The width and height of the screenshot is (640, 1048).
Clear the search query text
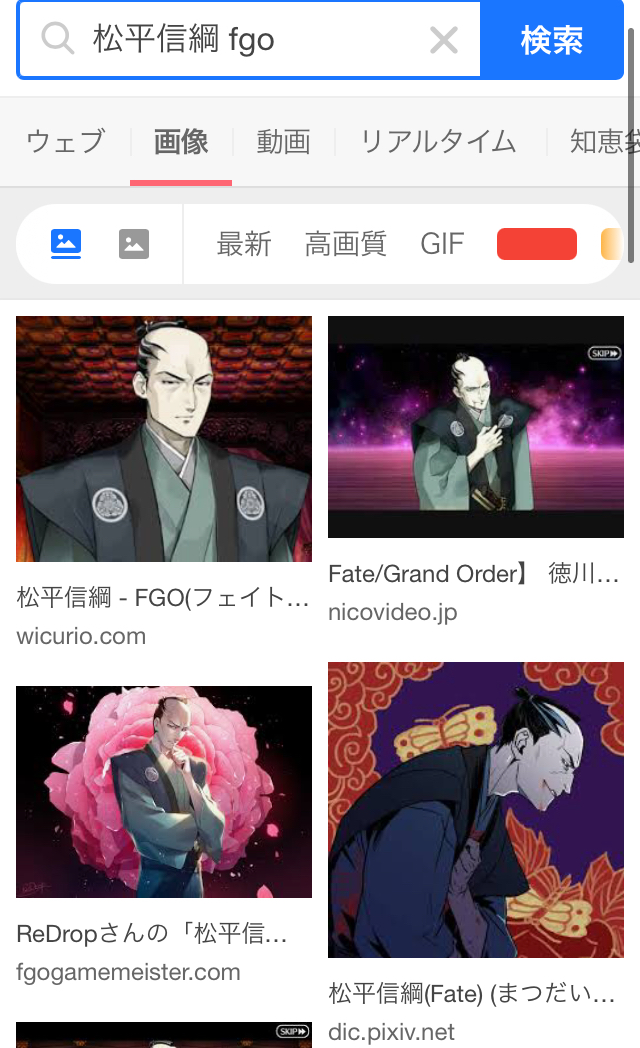pyautogui.click(x=443, y=40)
